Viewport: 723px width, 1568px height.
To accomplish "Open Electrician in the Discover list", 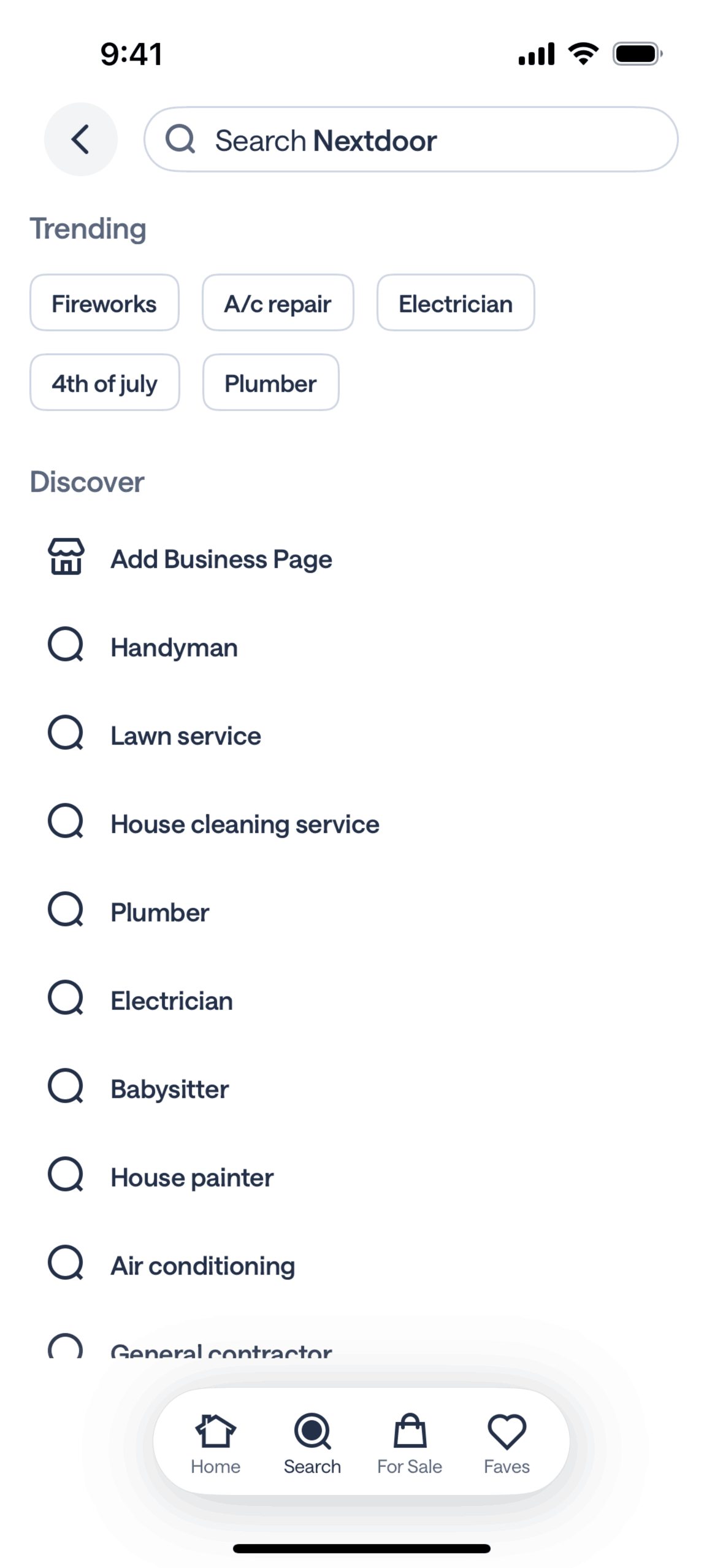I will click(x=171, y=1001).
